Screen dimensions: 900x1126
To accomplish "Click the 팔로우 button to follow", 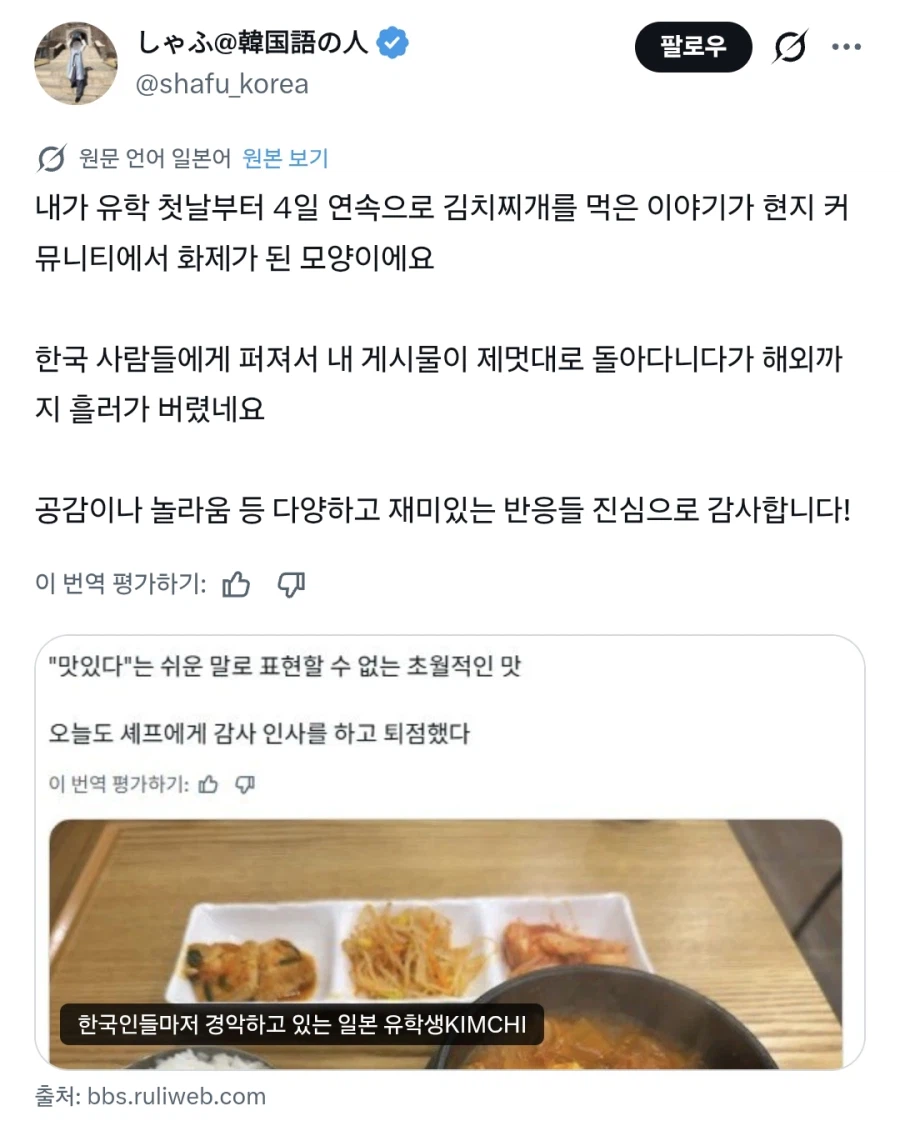I will tap(693, 46).
